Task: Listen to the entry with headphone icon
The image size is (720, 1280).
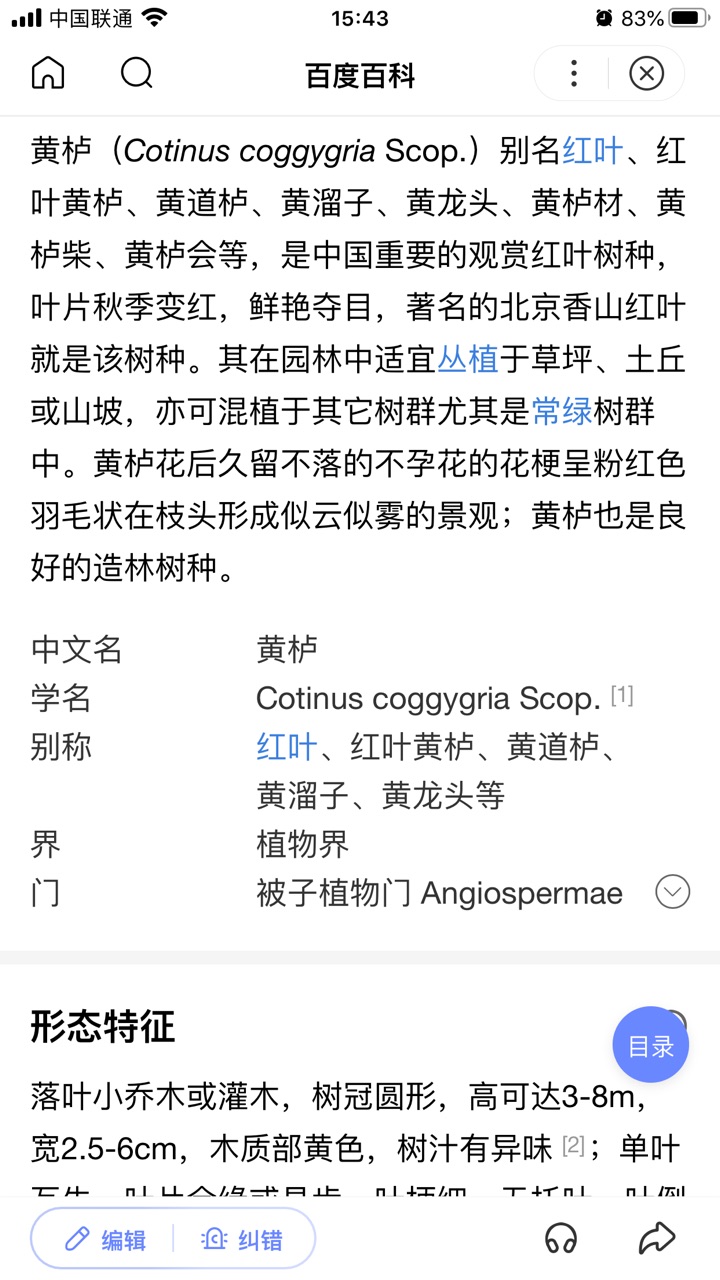Action: tap(561, 1240)
